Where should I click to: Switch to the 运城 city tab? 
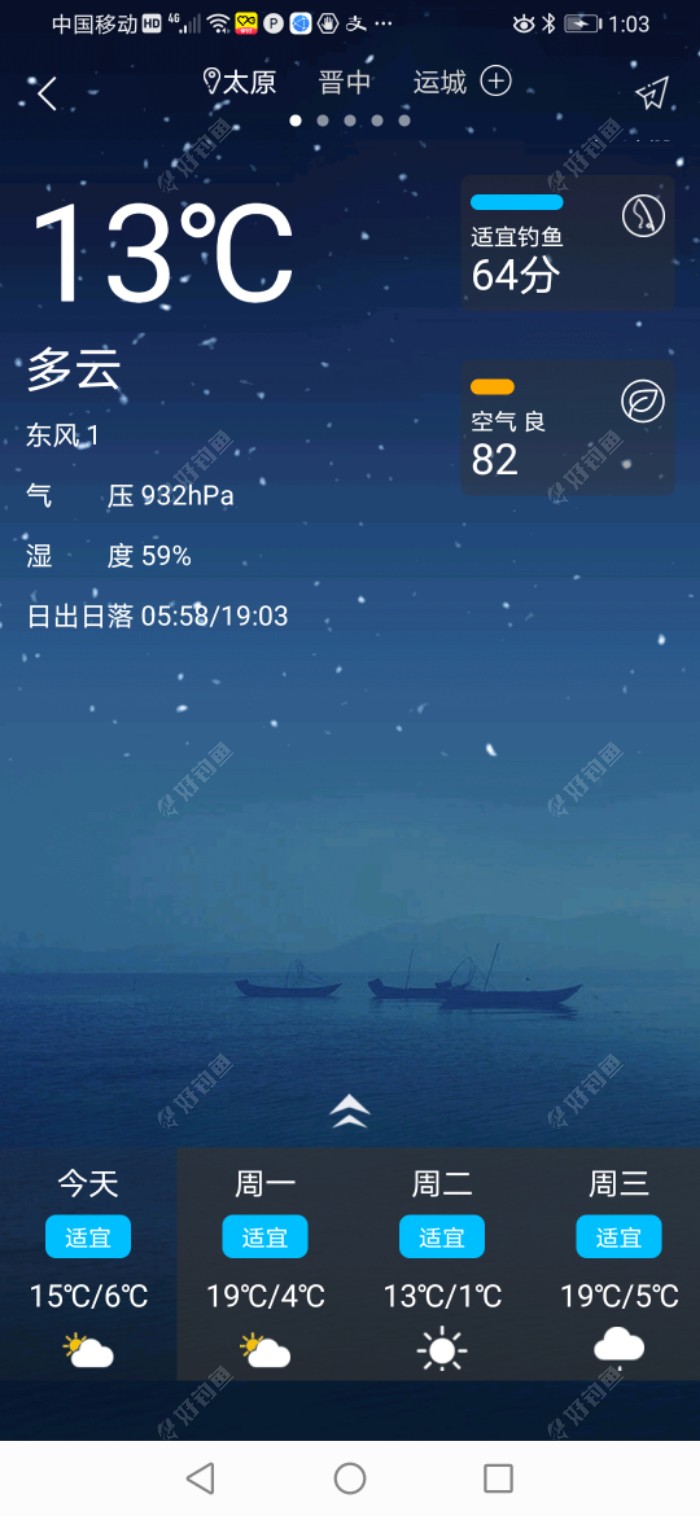pyautogui.click(x=440, y=82)
